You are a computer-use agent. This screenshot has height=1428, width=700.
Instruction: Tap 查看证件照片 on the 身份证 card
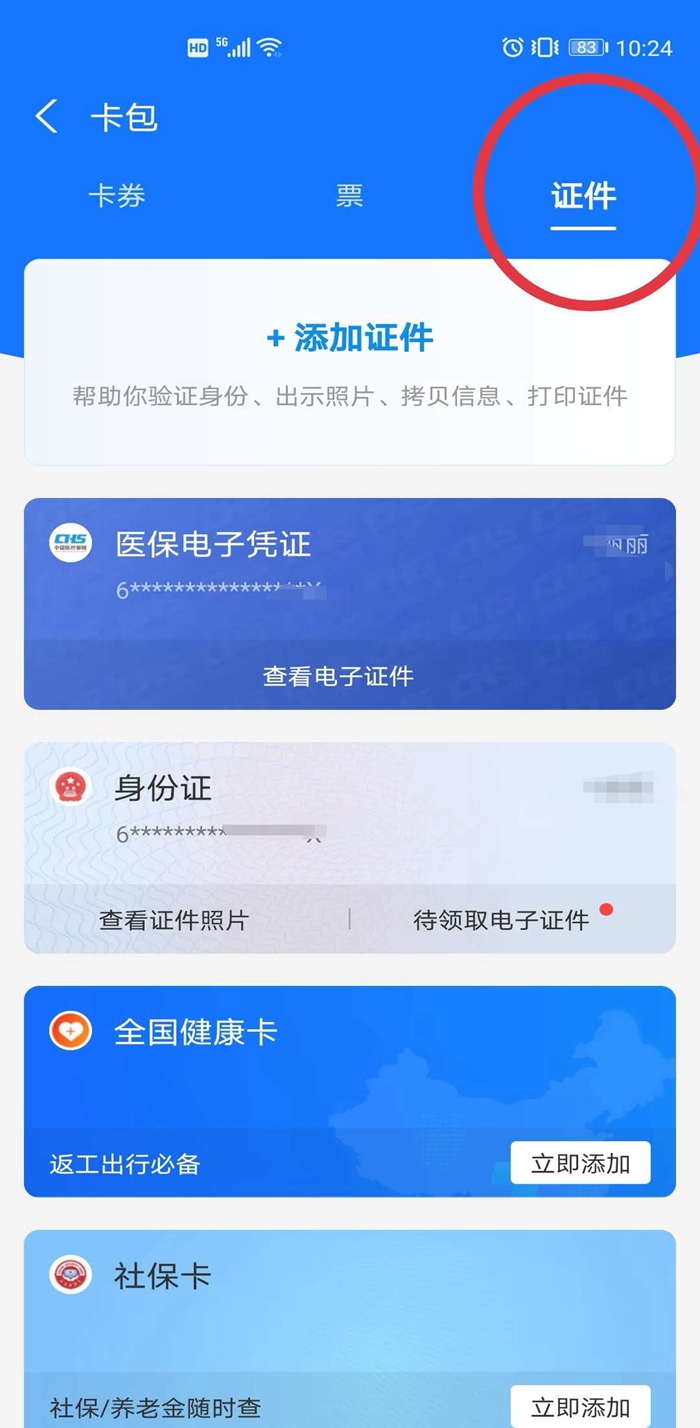pyautogui.click(x=173, y=920)
